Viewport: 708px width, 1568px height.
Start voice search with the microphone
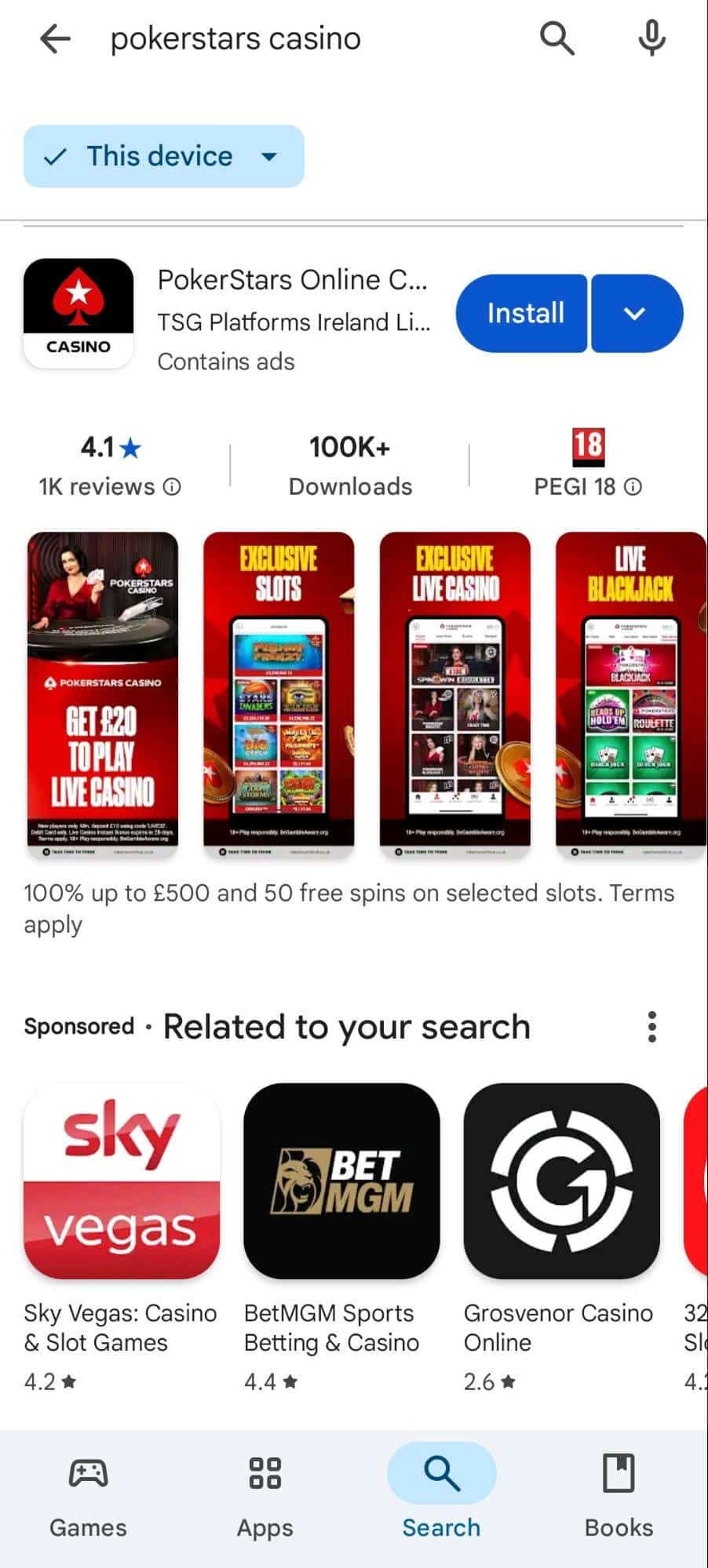click(651, 38)
